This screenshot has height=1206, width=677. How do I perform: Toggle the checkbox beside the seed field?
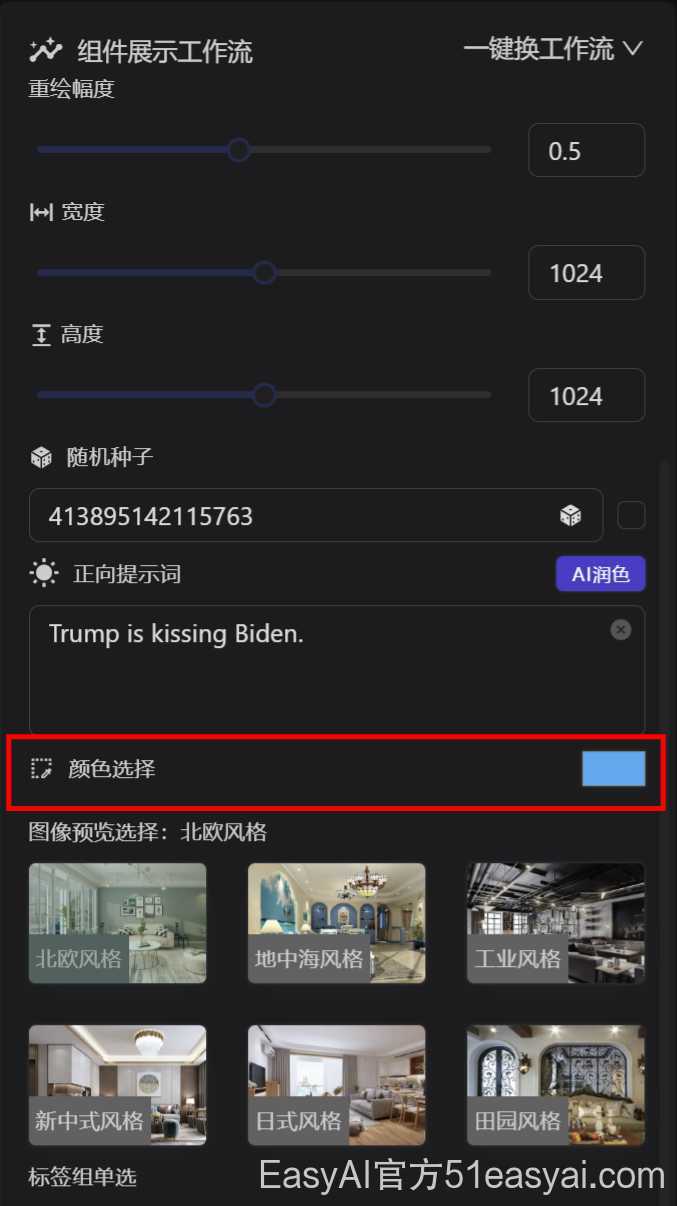click(631, 516)
